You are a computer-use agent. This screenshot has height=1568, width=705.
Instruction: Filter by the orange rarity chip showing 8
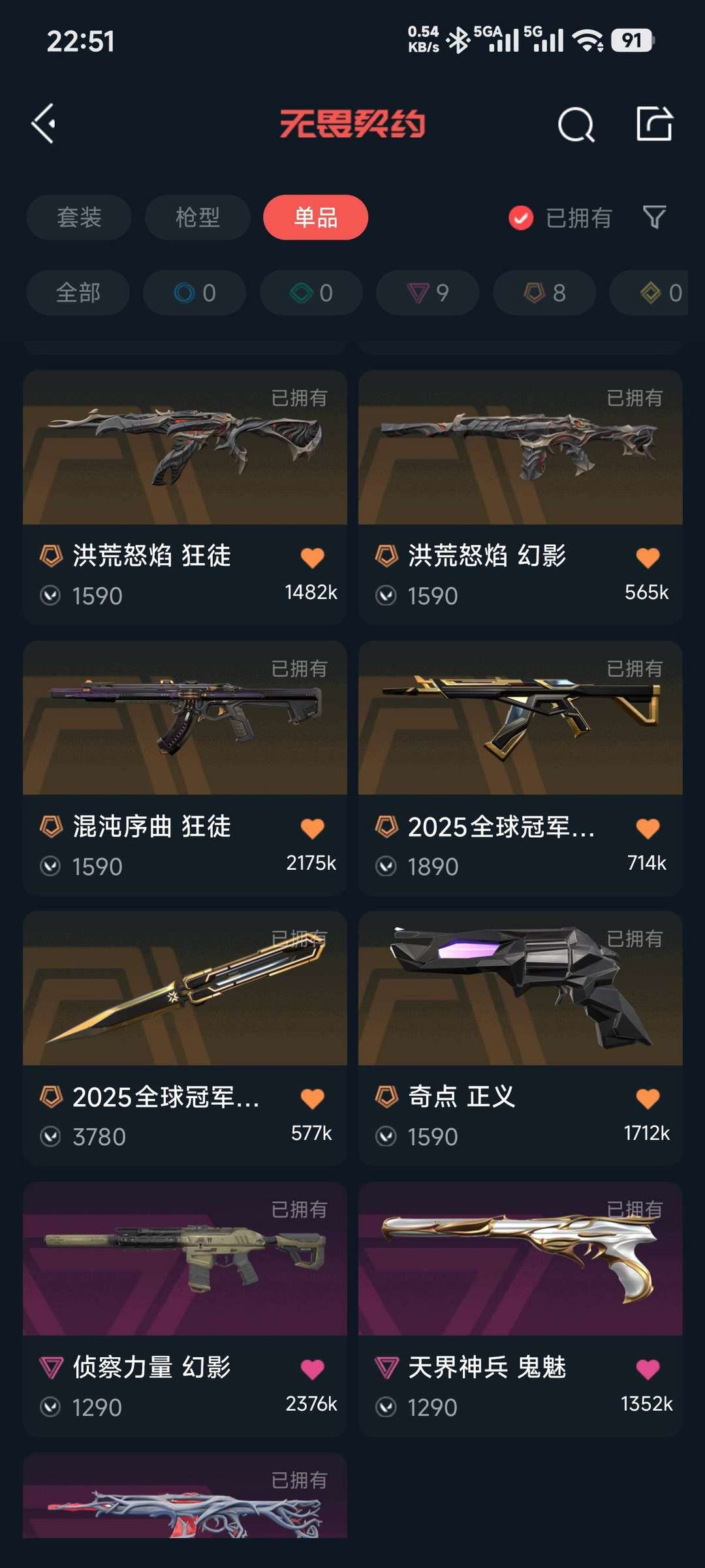(x=544, y=293)
